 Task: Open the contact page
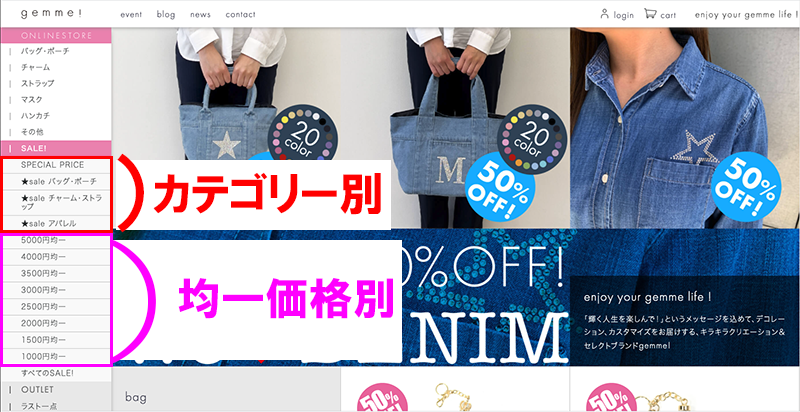click(240, 15)
